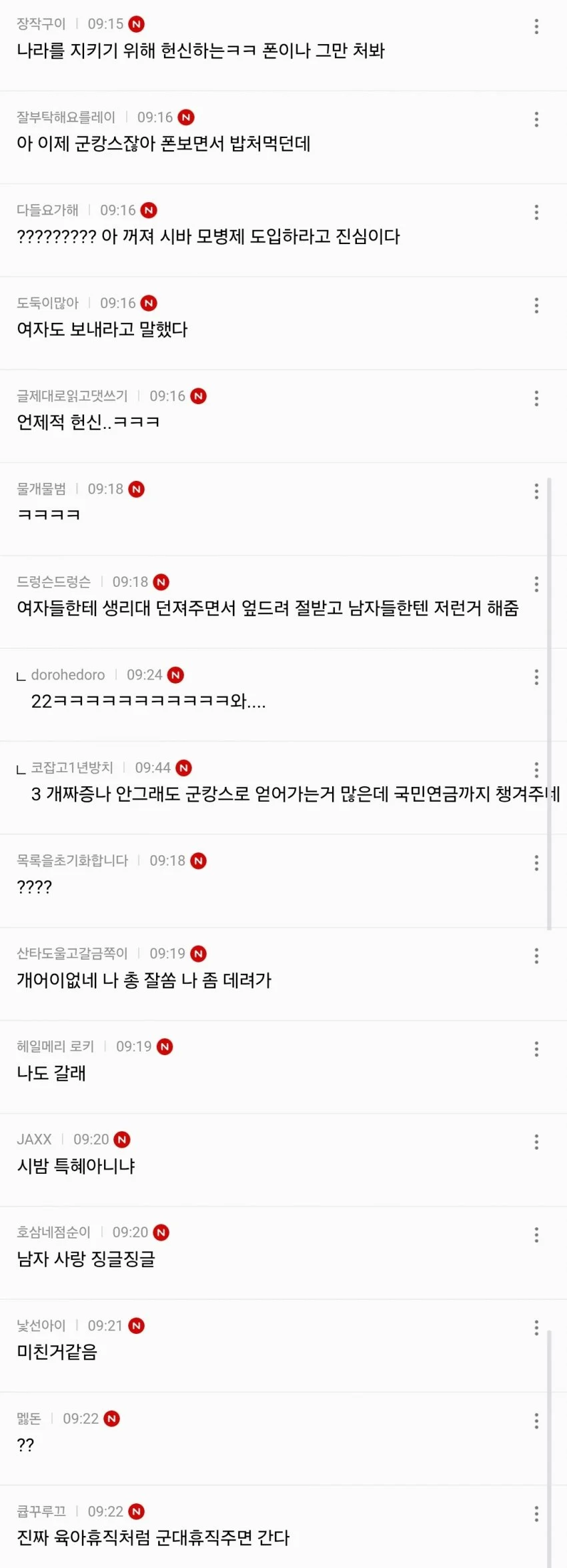The image size is (567, 1568).
Task: Open the three-dot menu on 멜돈's comment
Action: pos(536,1421)
